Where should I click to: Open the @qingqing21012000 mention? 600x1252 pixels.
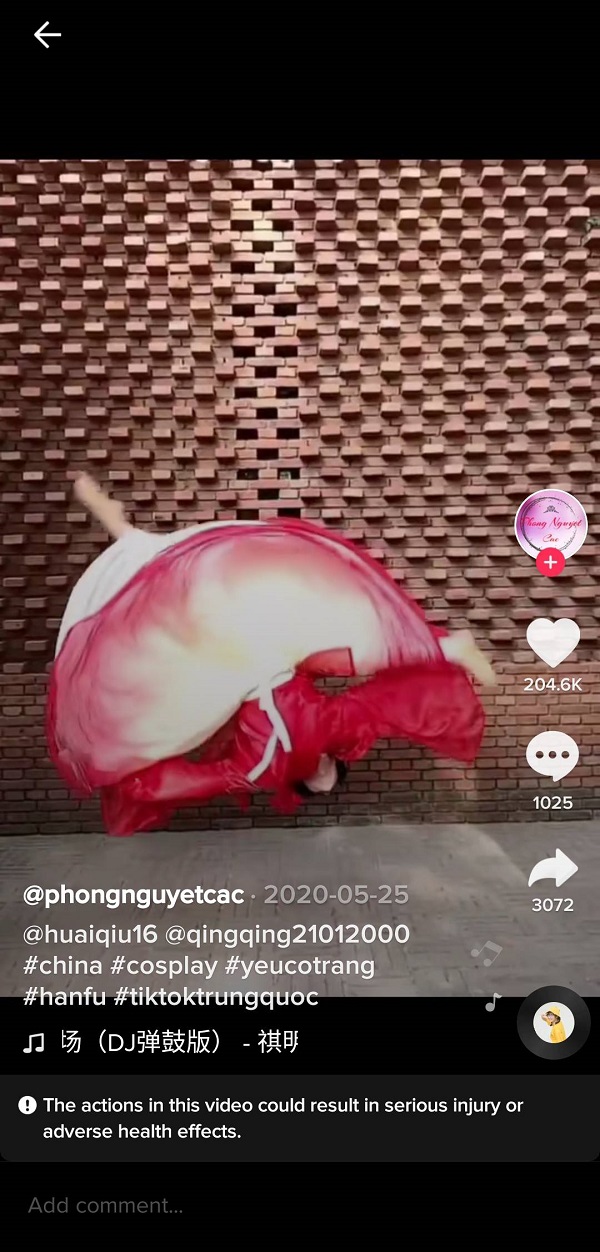(x=287, y=935)
